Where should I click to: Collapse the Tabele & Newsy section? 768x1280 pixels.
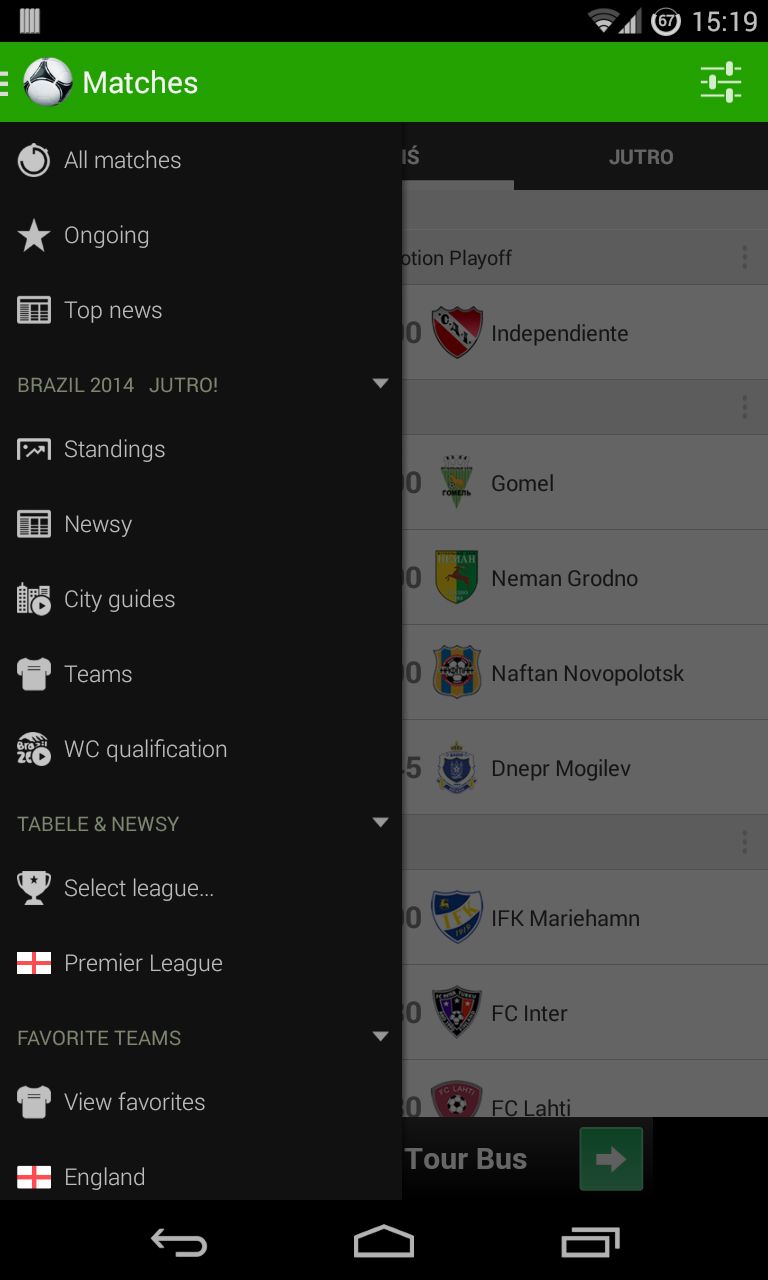click(380, 823)
